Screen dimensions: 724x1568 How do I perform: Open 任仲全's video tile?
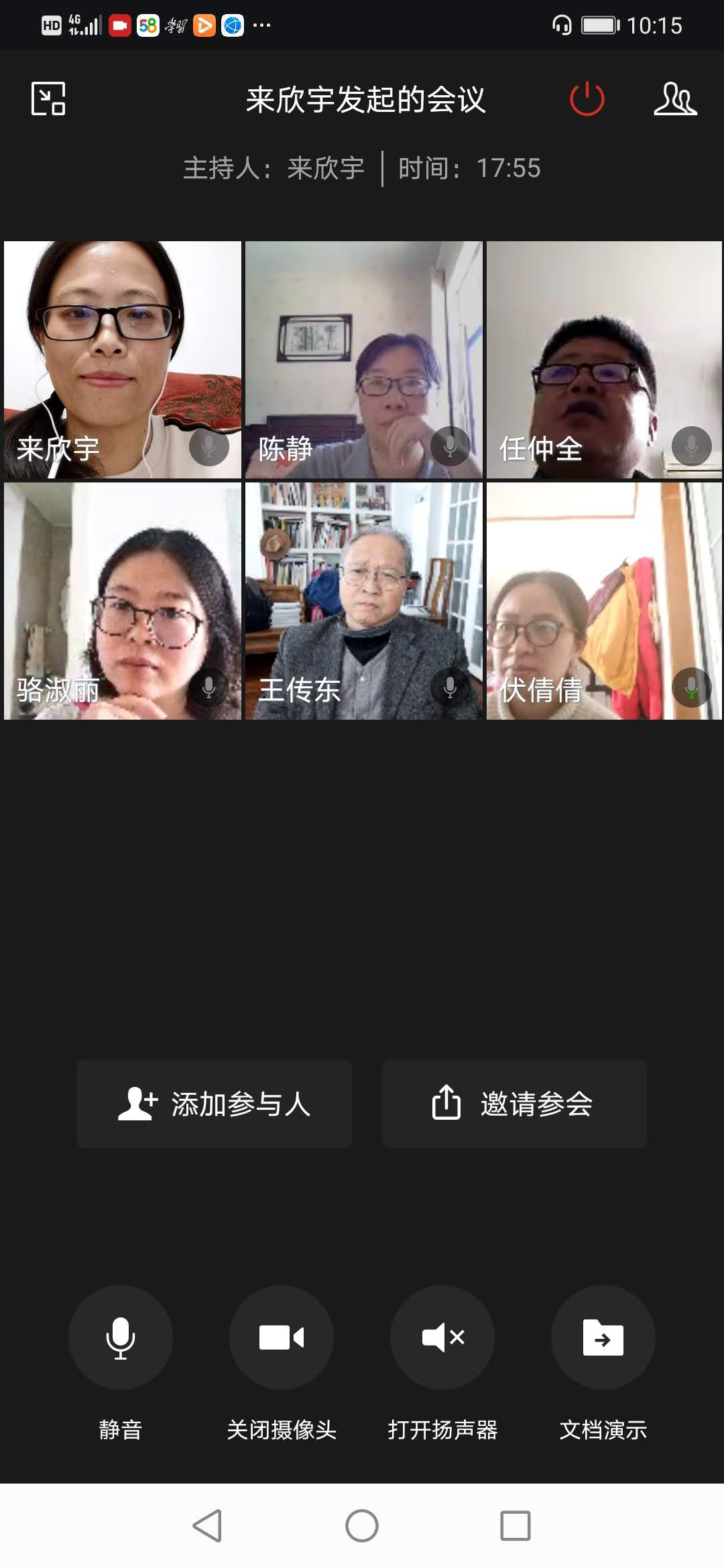604,360
